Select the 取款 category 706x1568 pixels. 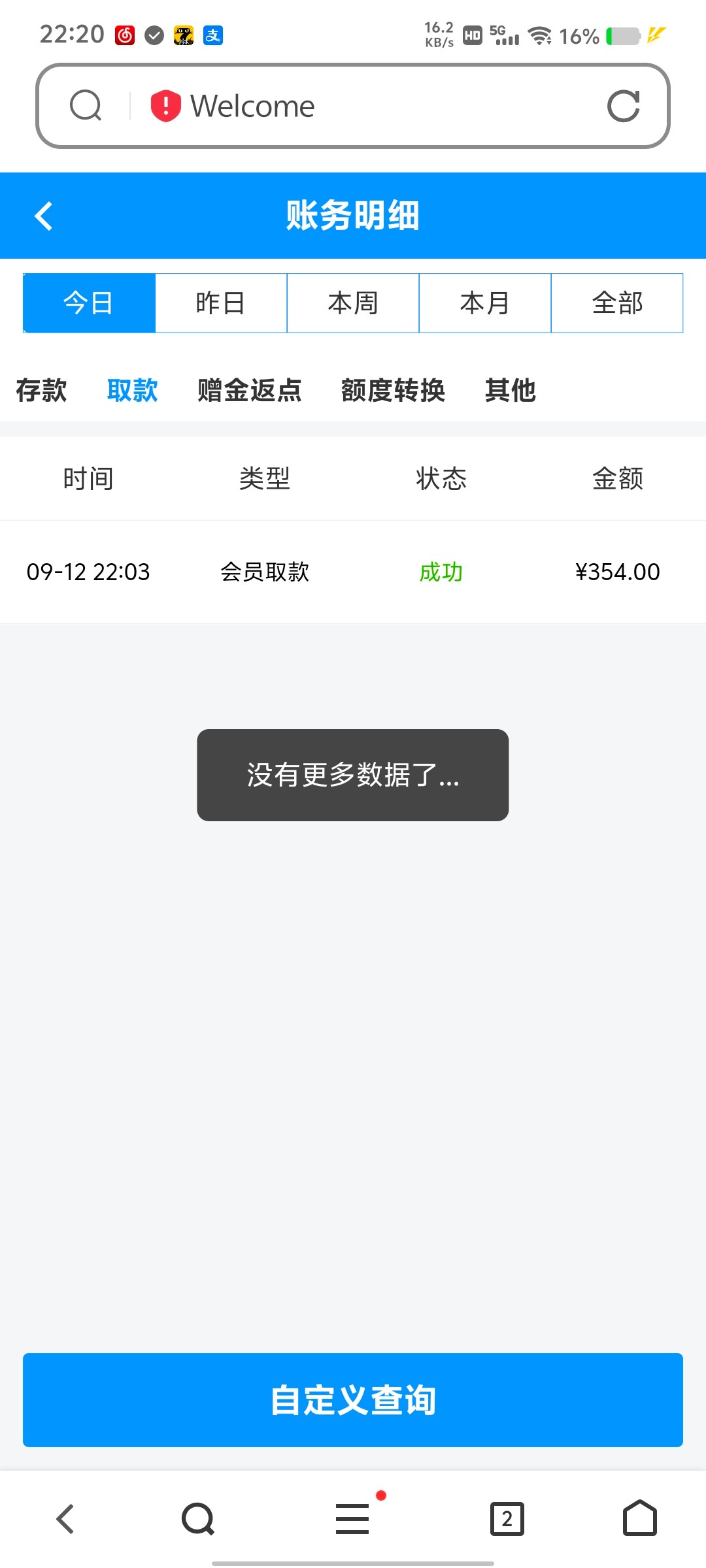(x=132, y=391)
